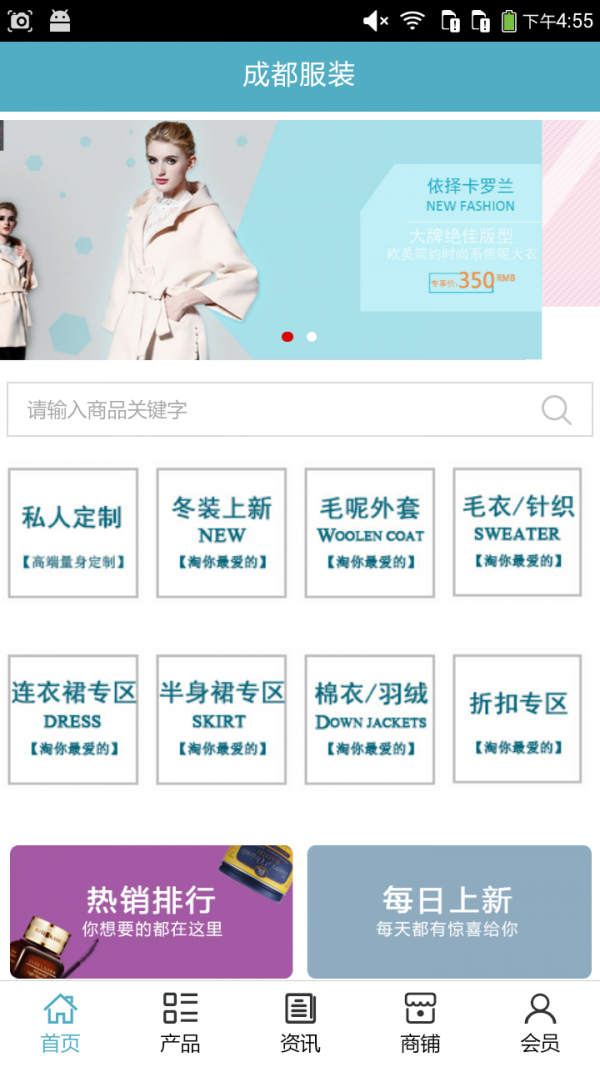Open 连衣裙专区 Dress category
The width and height of the screenshot is (600, 1067).
73,719
